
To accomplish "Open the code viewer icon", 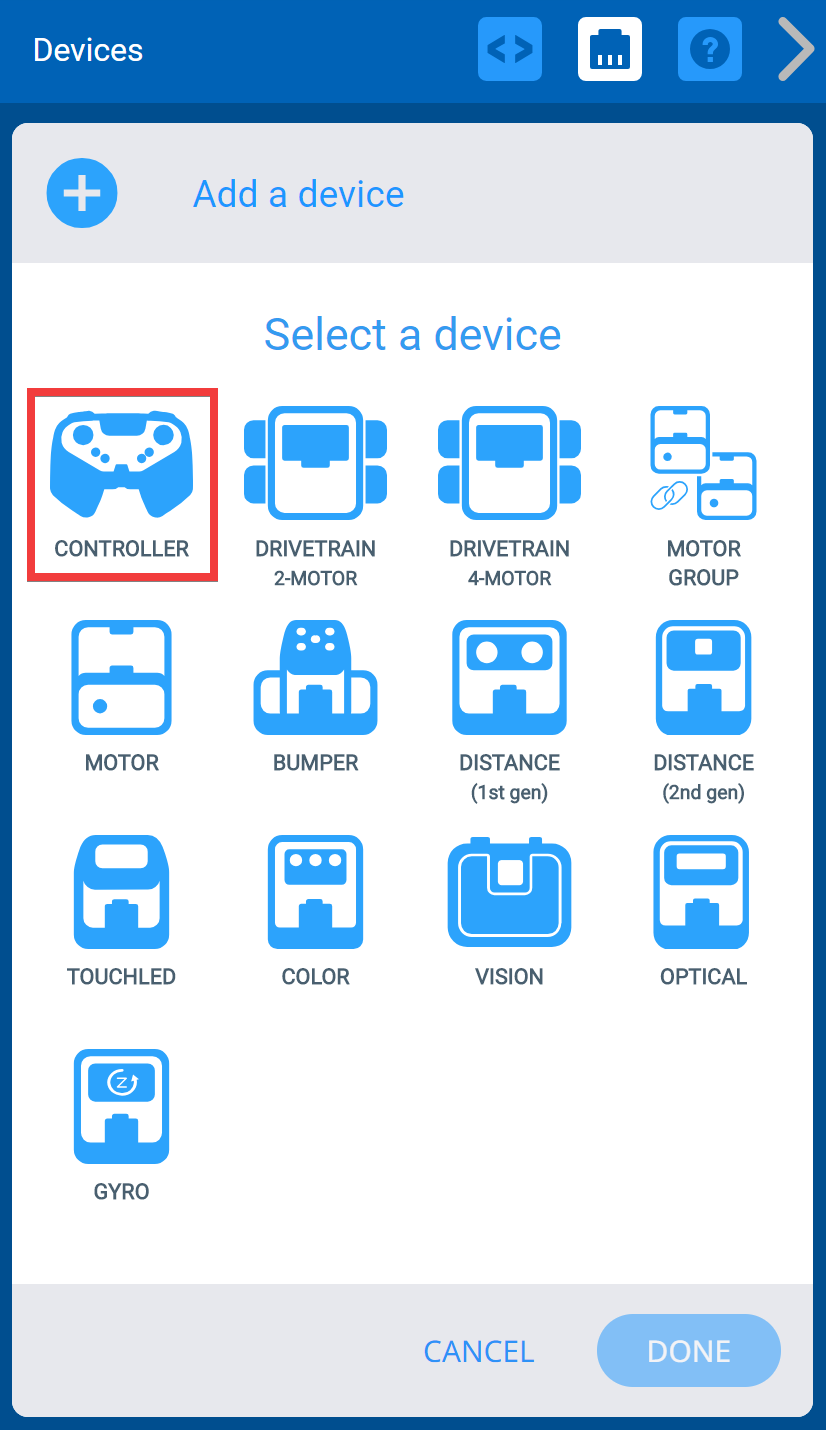I will (510, 49).
